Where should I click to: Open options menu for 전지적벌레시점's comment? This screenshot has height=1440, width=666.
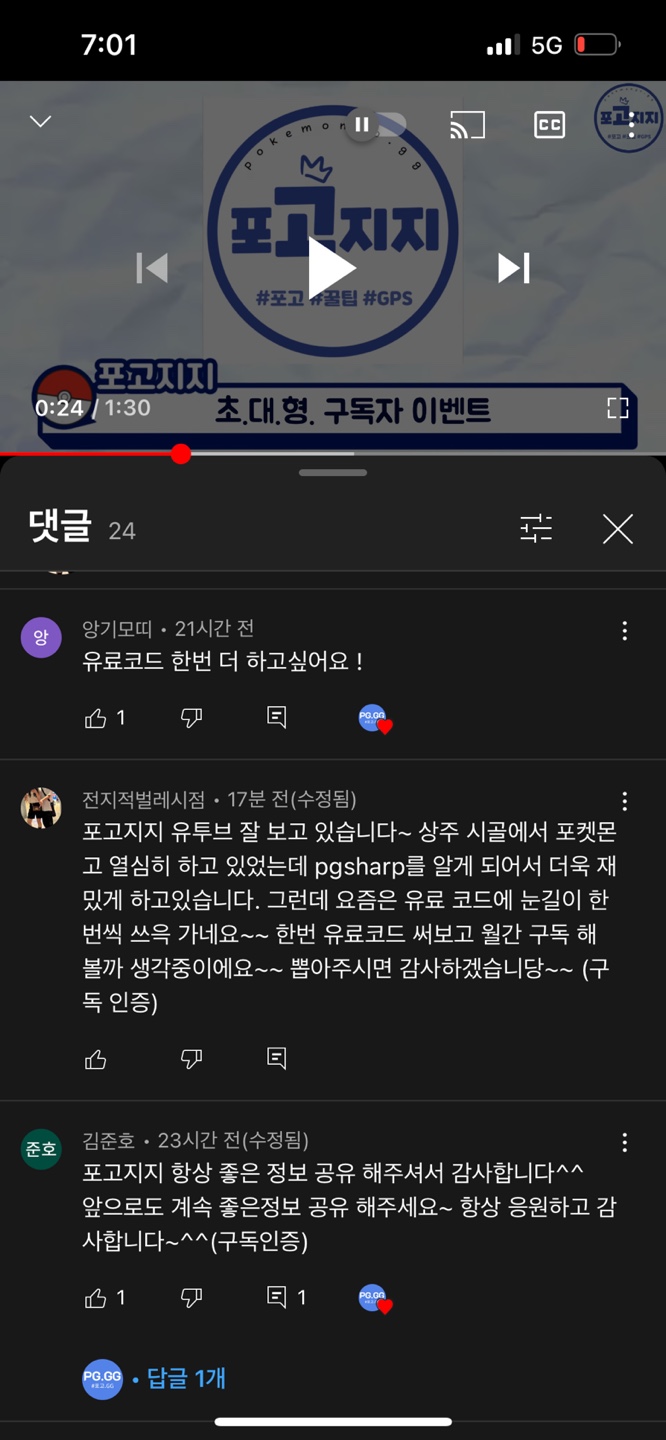(x=624, y=801)
